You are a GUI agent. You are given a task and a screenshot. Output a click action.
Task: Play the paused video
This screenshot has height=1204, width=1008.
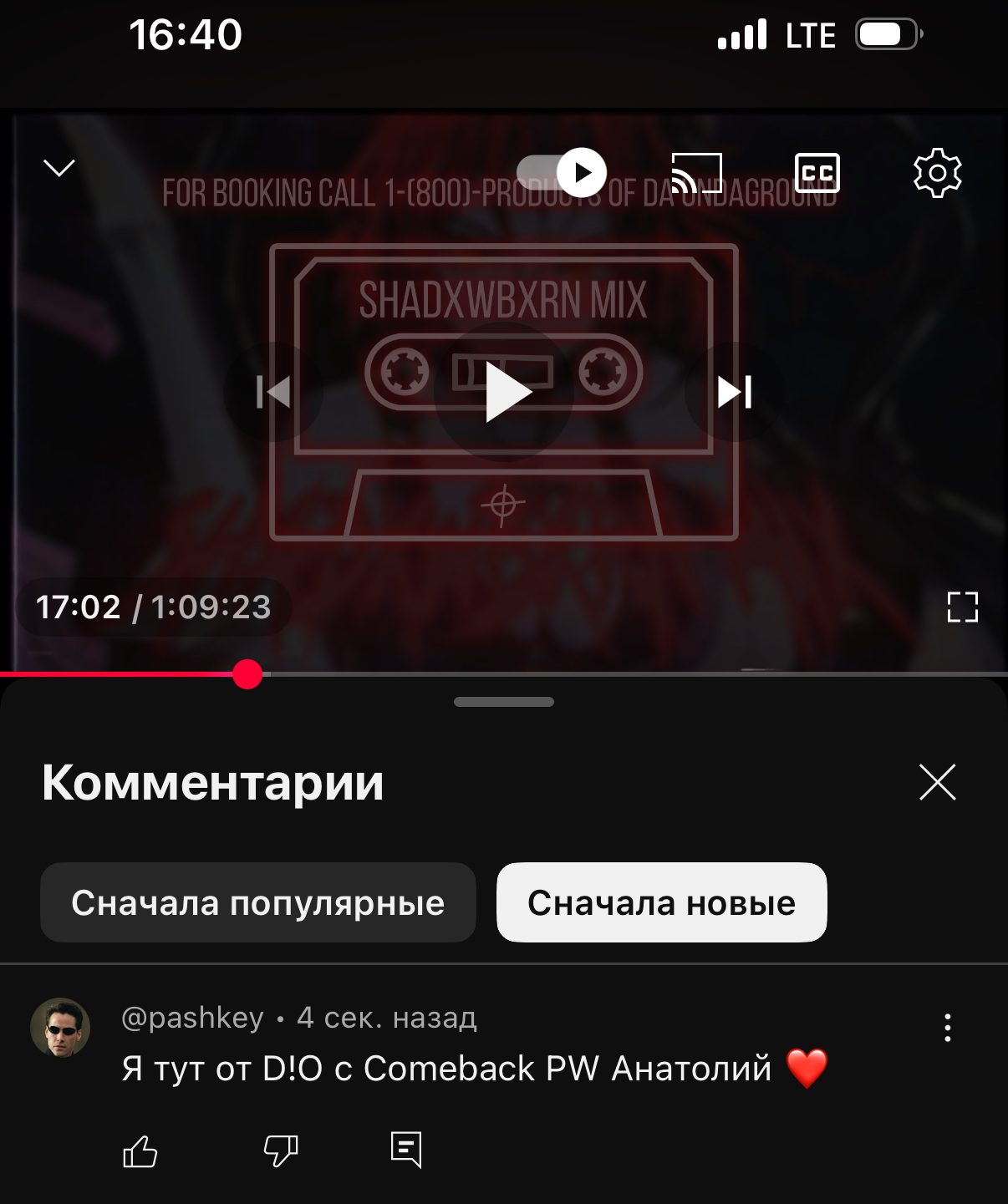504,392
